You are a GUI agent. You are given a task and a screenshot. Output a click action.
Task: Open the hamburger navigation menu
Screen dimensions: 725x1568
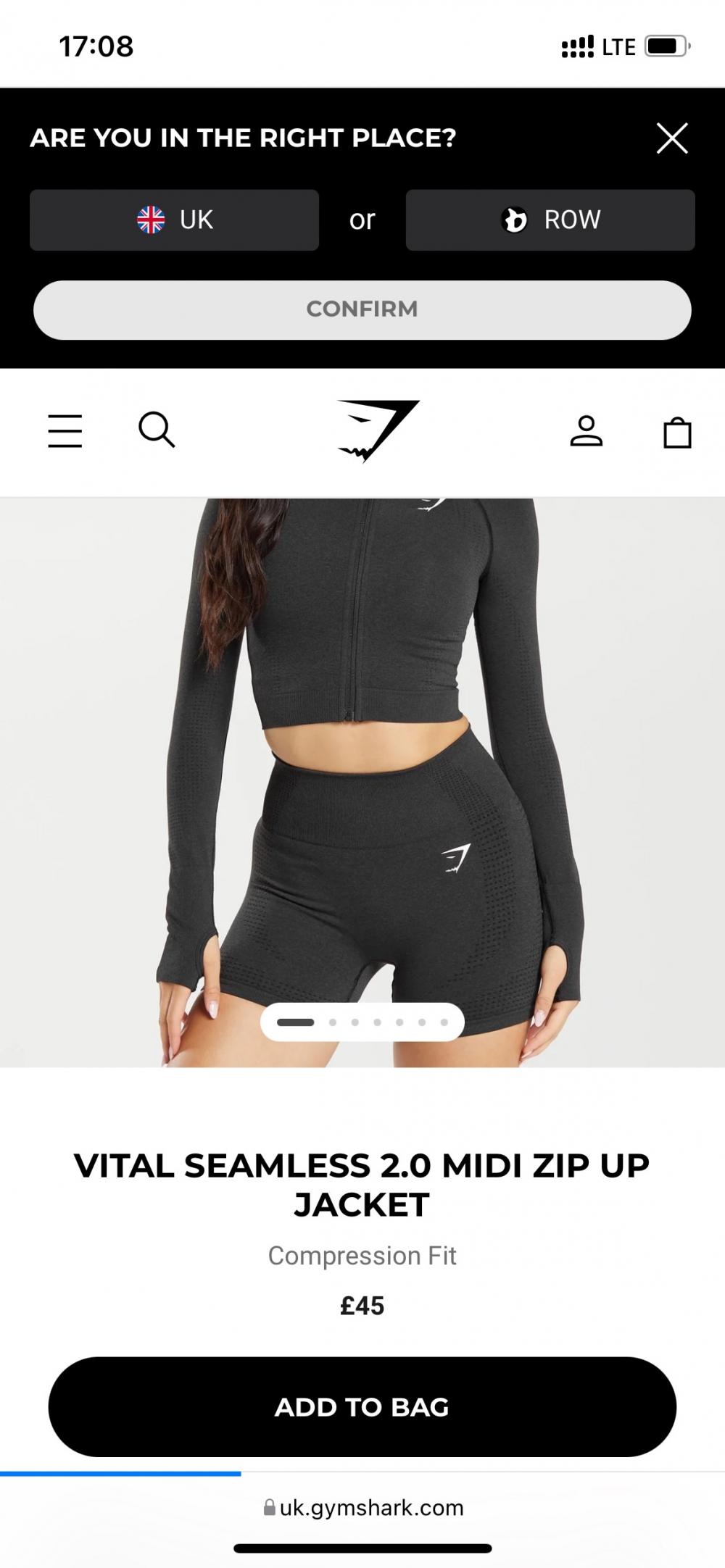pyautogui.click(x=65, y=430)
